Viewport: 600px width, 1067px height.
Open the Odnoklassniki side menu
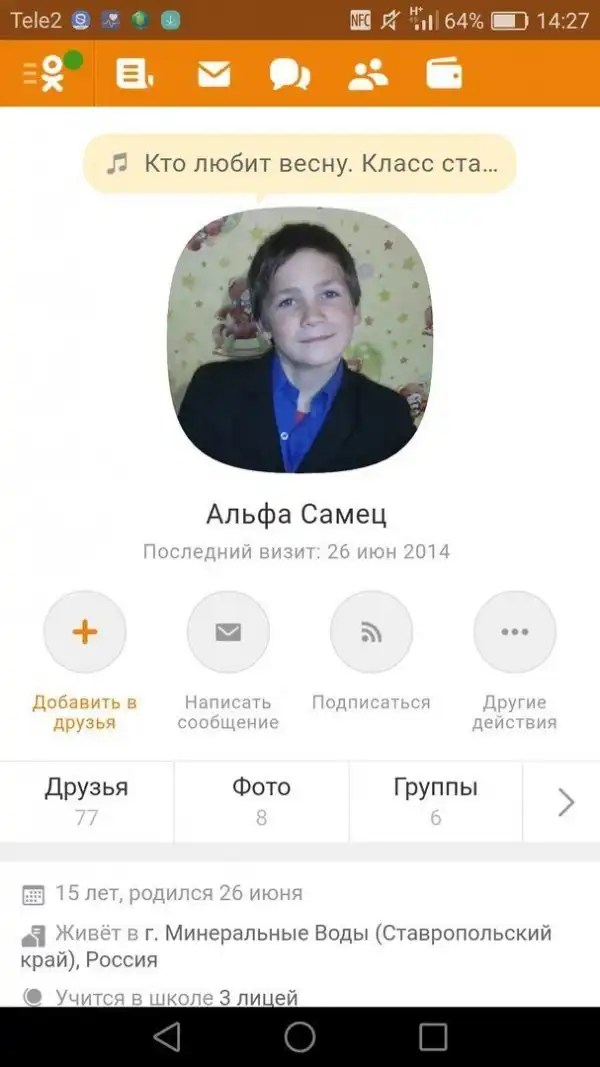(45, 73)
